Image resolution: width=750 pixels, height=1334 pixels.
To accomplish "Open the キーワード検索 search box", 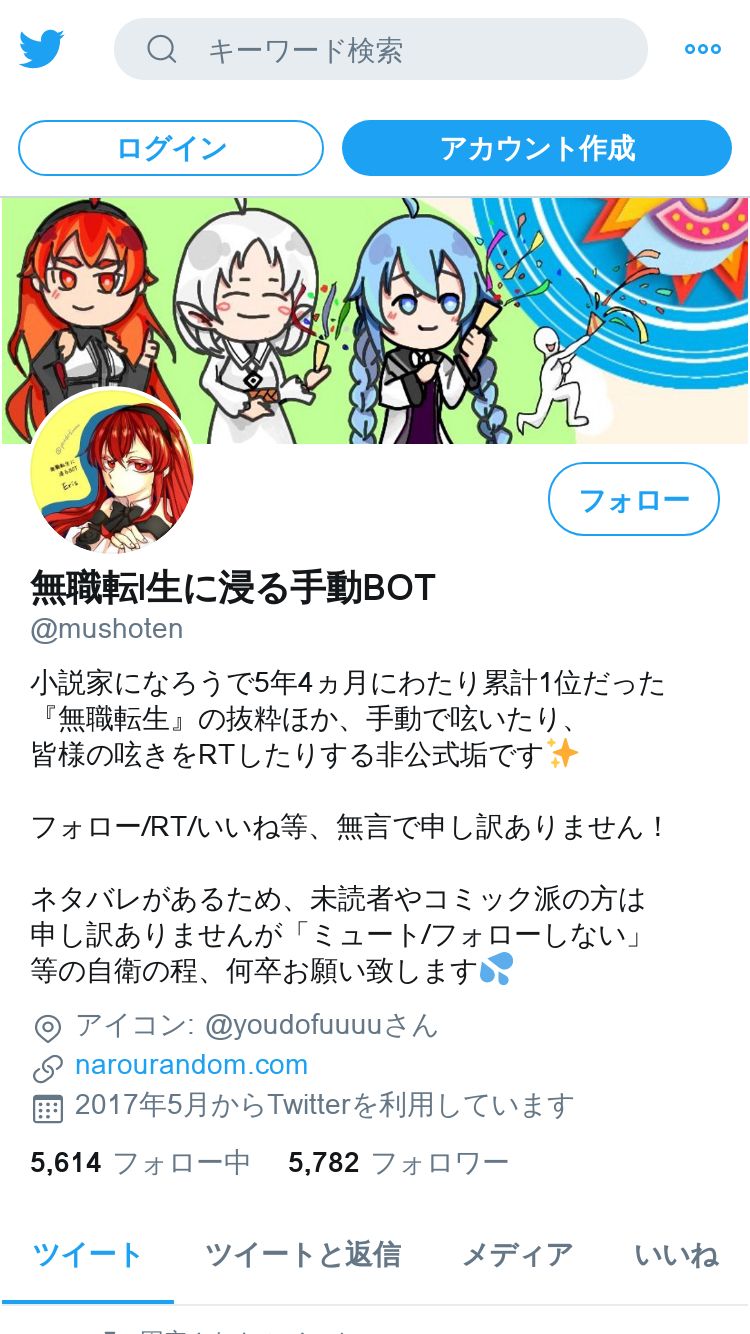I will tap(381, 49).
